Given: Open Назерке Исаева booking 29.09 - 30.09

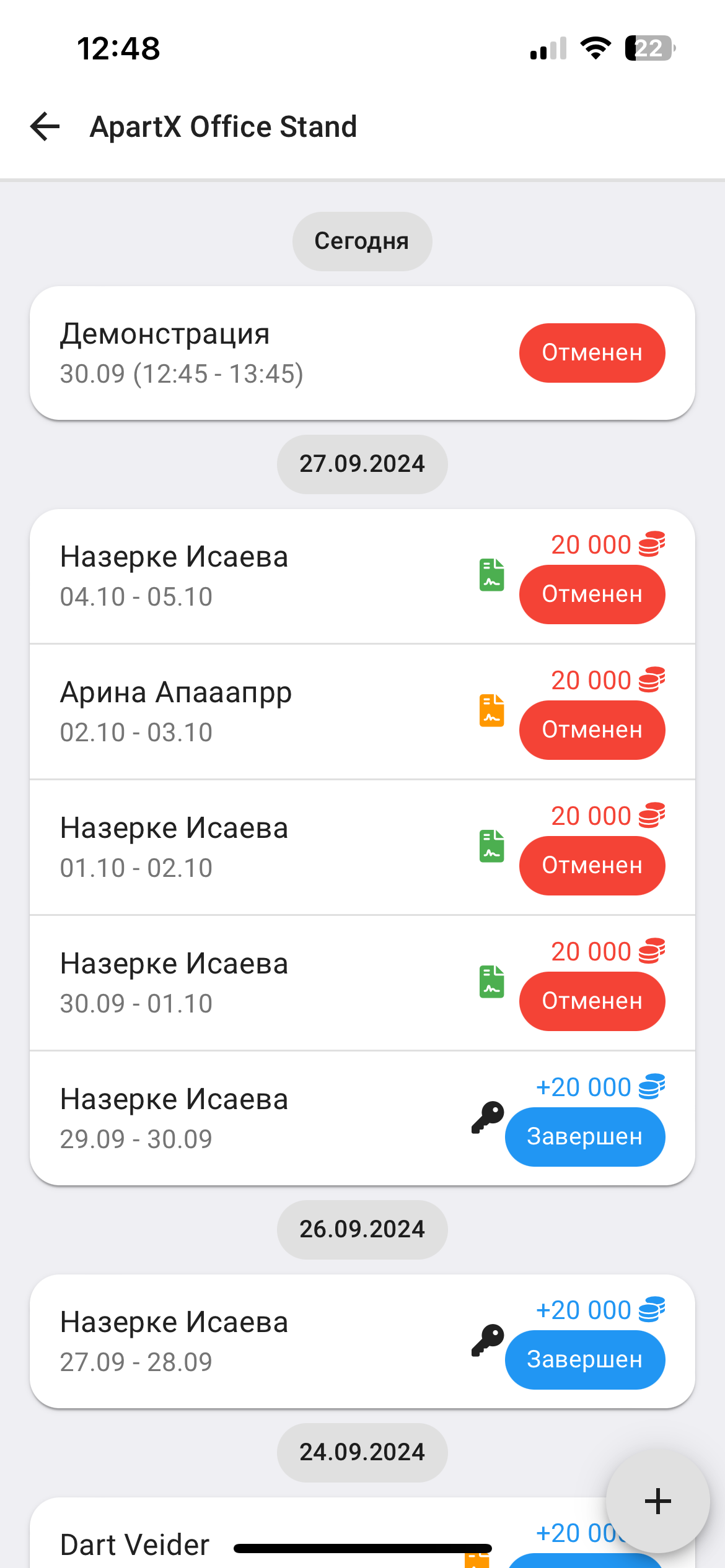Looking at the screenshot, I should pyautogui.click(x=362, y=1118).
